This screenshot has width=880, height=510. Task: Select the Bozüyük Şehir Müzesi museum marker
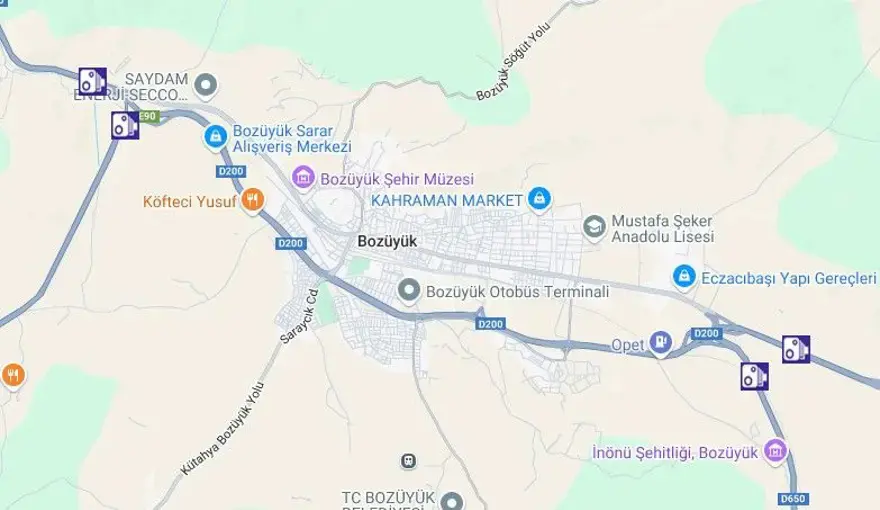pos(303,179)
